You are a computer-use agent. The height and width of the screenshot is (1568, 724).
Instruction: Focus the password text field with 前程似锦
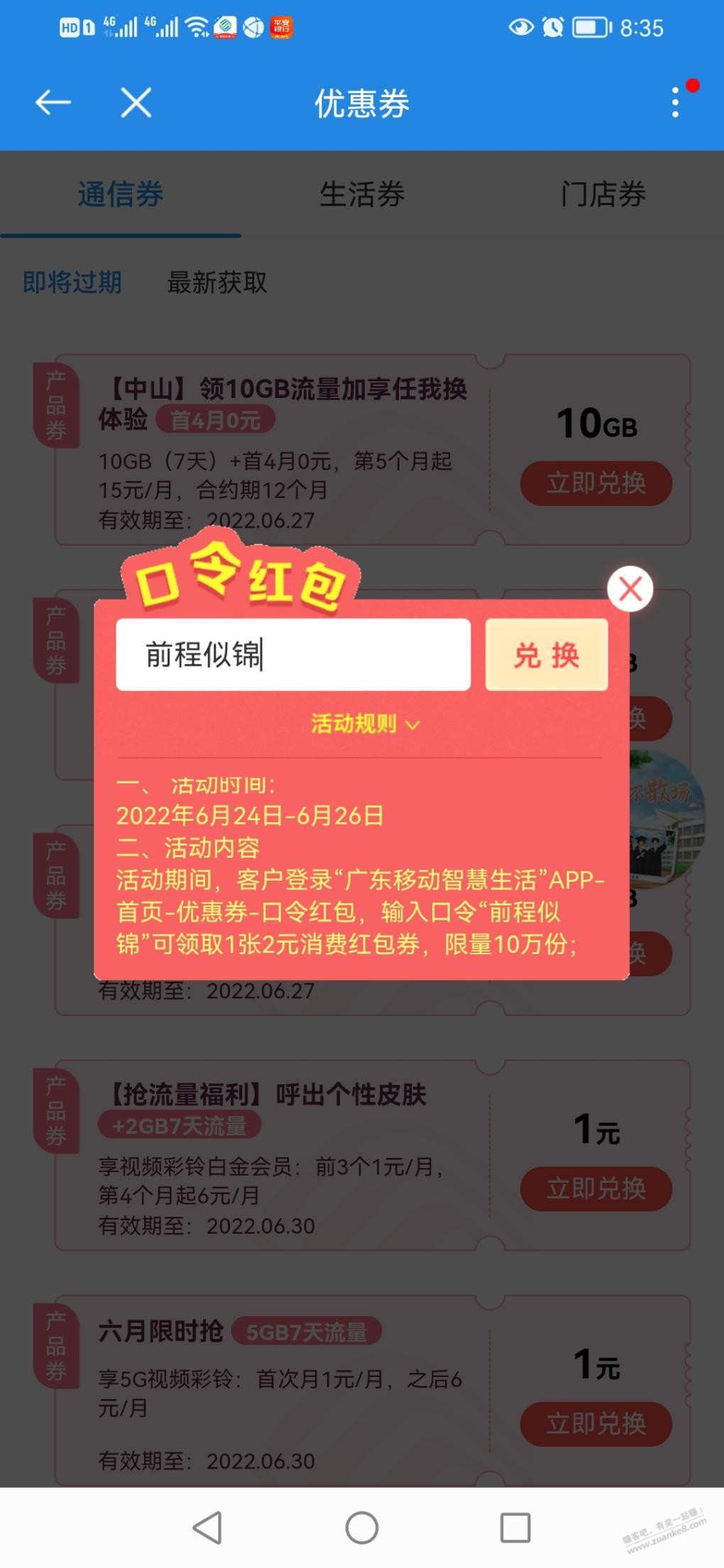(293, 654)
